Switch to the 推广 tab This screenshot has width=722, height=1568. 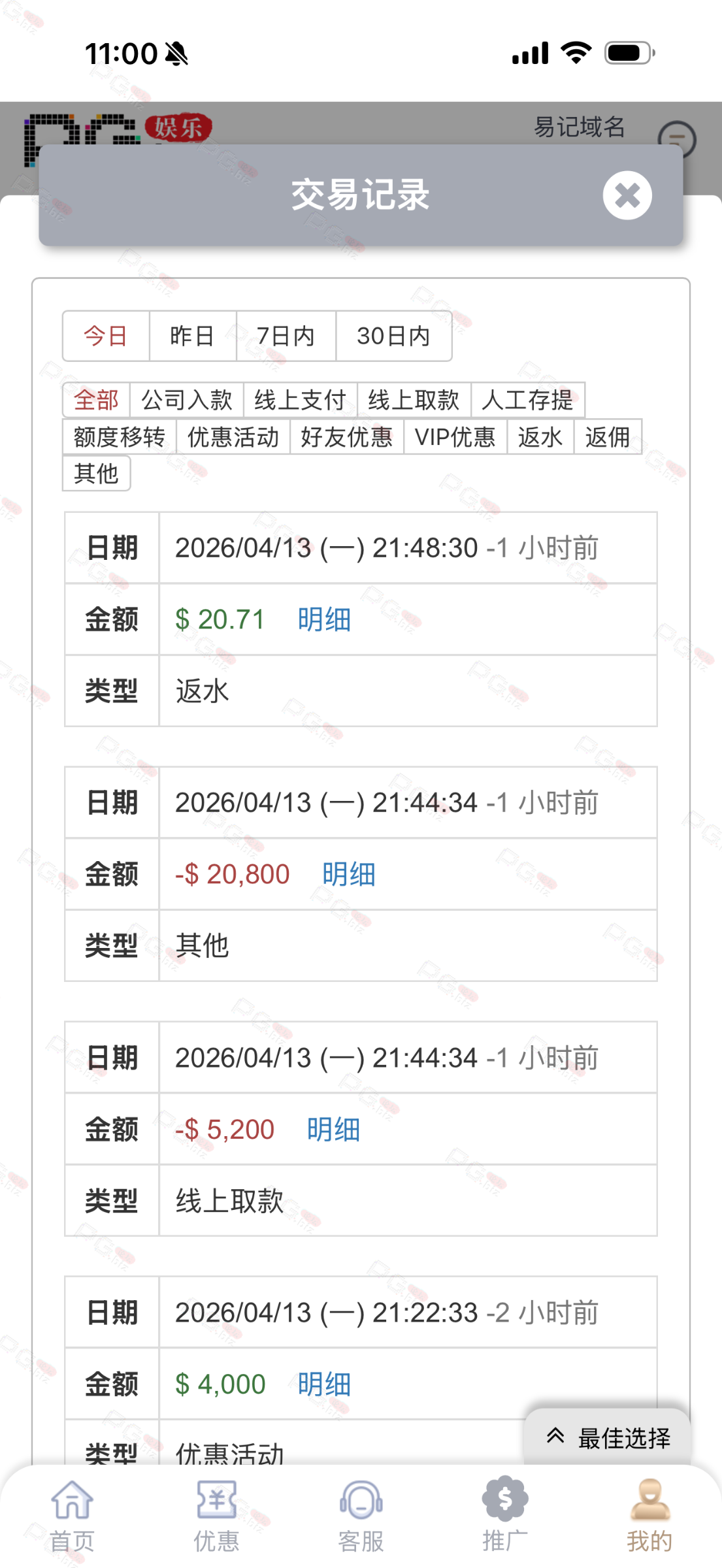coord(505,1516)
